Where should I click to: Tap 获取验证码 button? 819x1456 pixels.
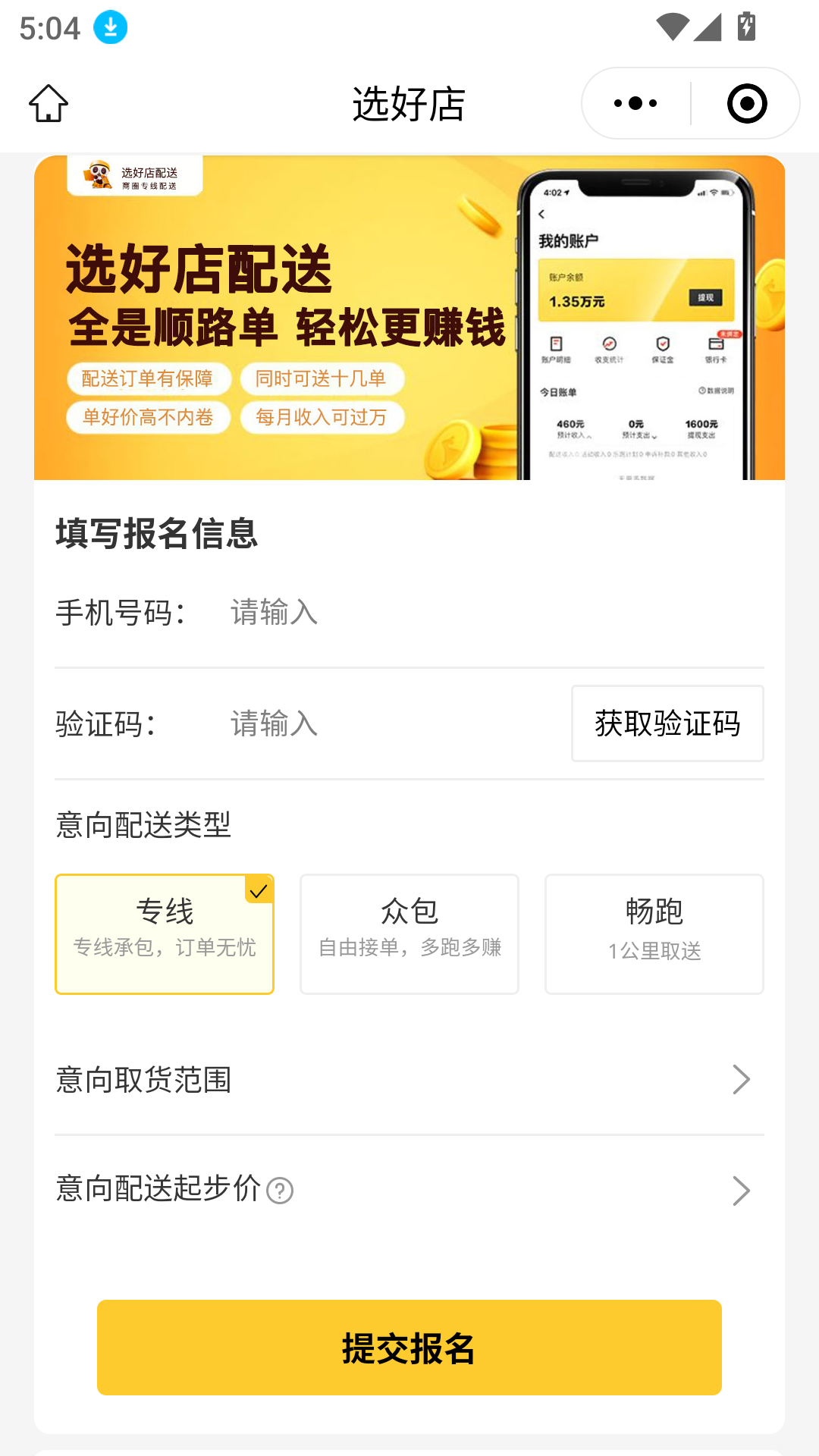tap(667, 723)
